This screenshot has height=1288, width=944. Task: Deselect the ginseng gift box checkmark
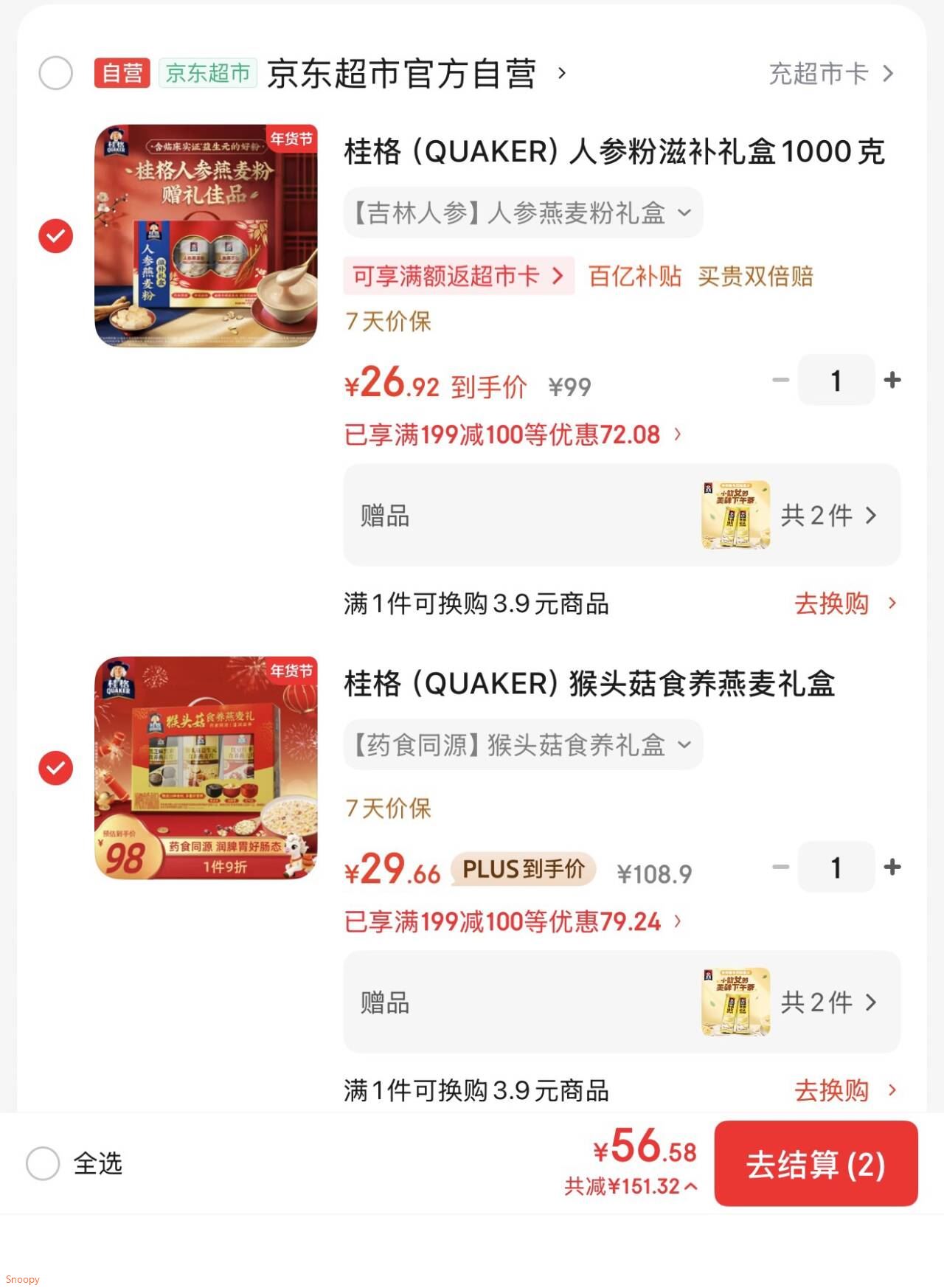[54, 236]
